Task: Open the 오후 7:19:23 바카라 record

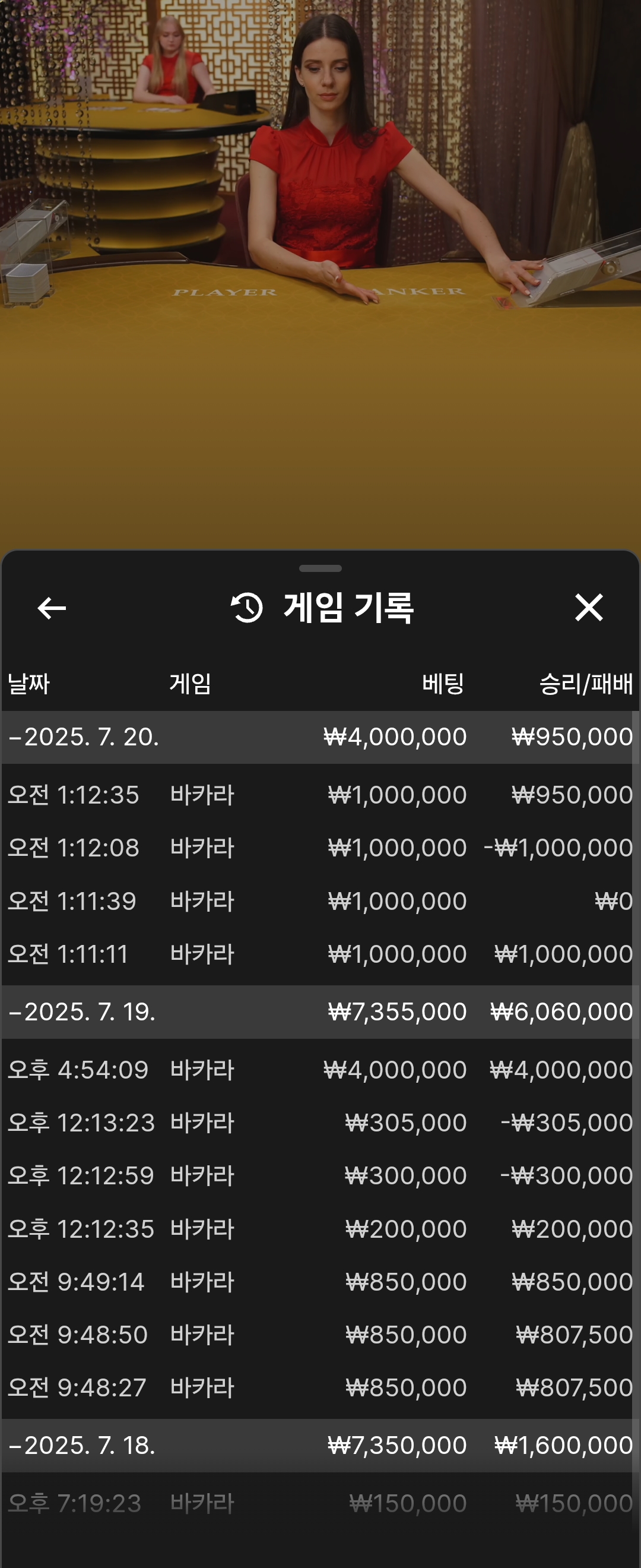Action: (320, 1503)
